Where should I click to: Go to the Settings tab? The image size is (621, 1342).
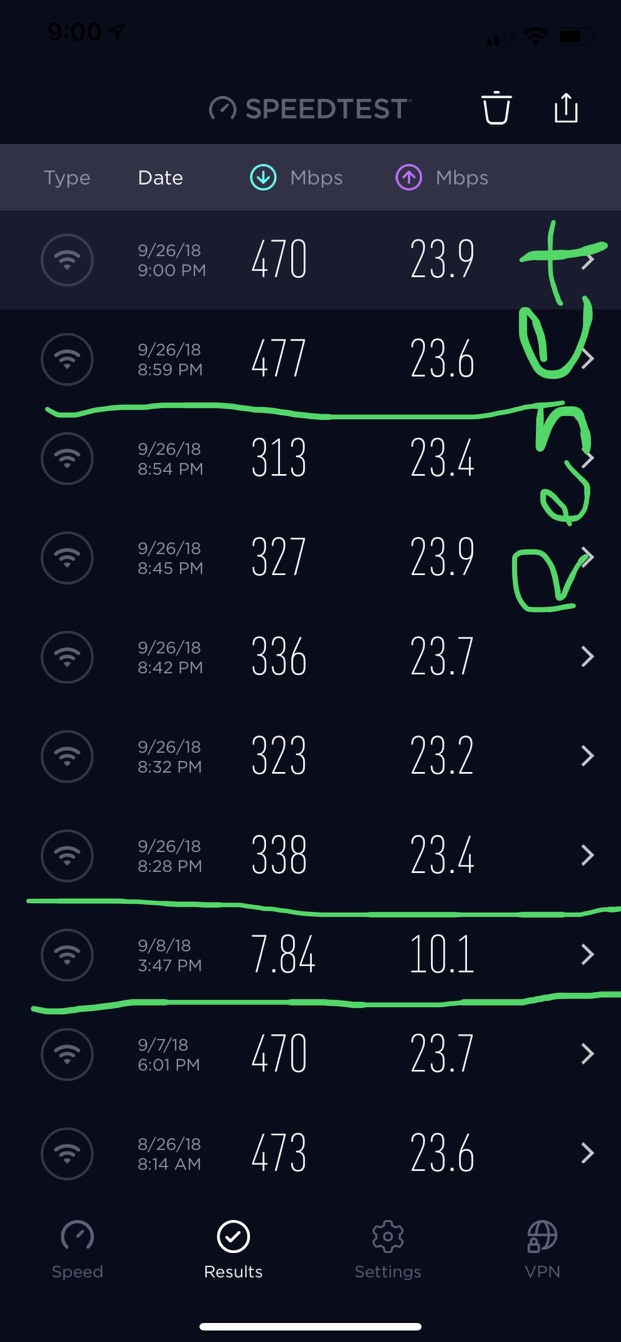pyautogui.click(x=388, y=1250)
